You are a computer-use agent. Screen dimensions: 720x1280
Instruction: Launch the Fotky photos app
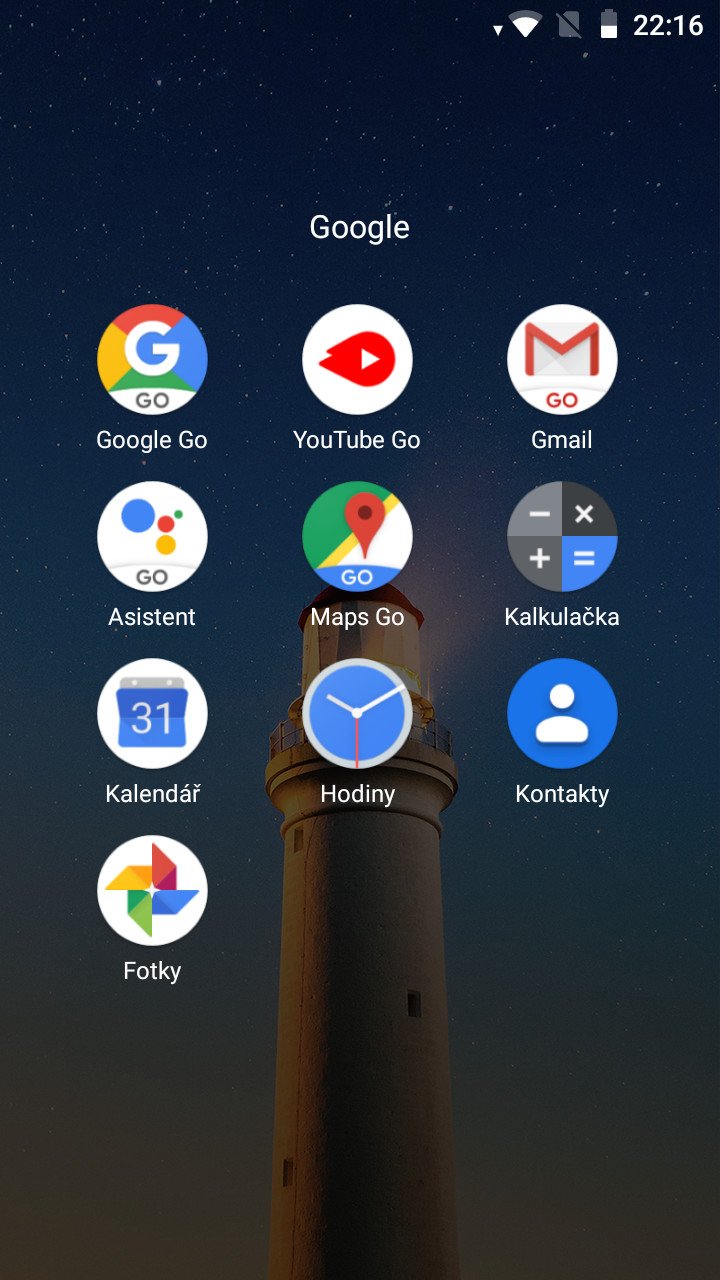152,891
